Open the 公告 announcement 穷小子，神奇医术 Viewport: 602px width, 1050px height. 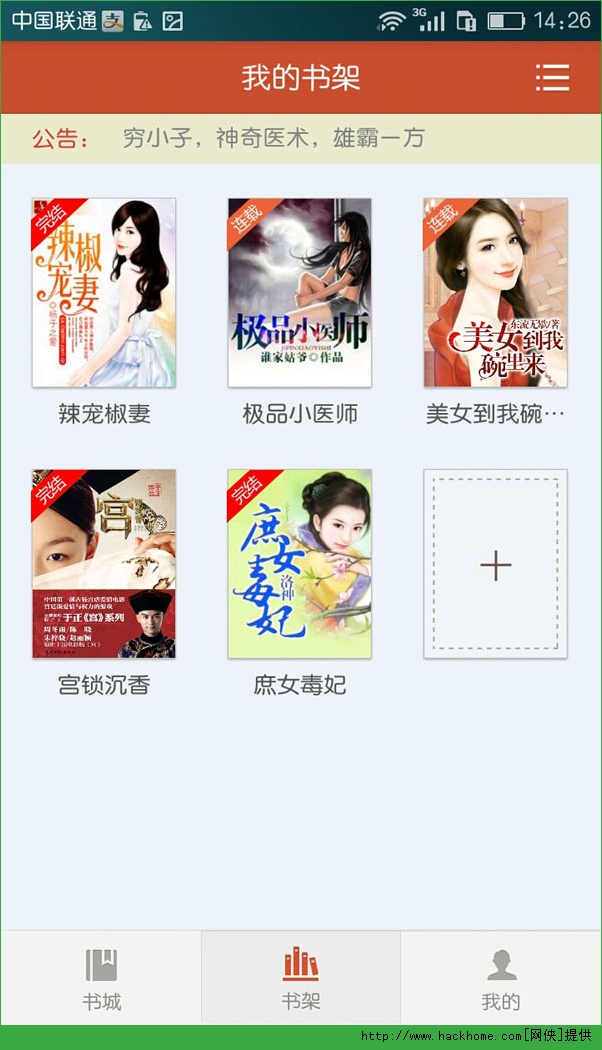(273, 138)
